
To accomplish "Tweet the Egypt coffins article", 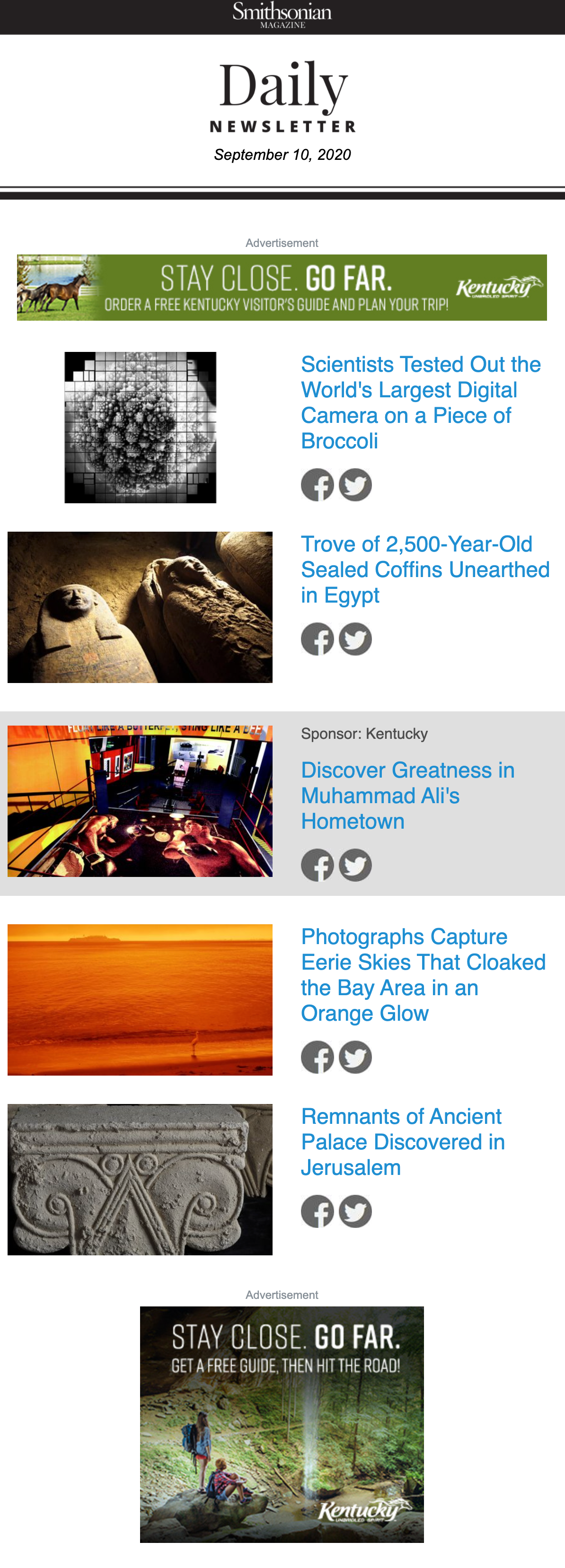I will (355, 639).
